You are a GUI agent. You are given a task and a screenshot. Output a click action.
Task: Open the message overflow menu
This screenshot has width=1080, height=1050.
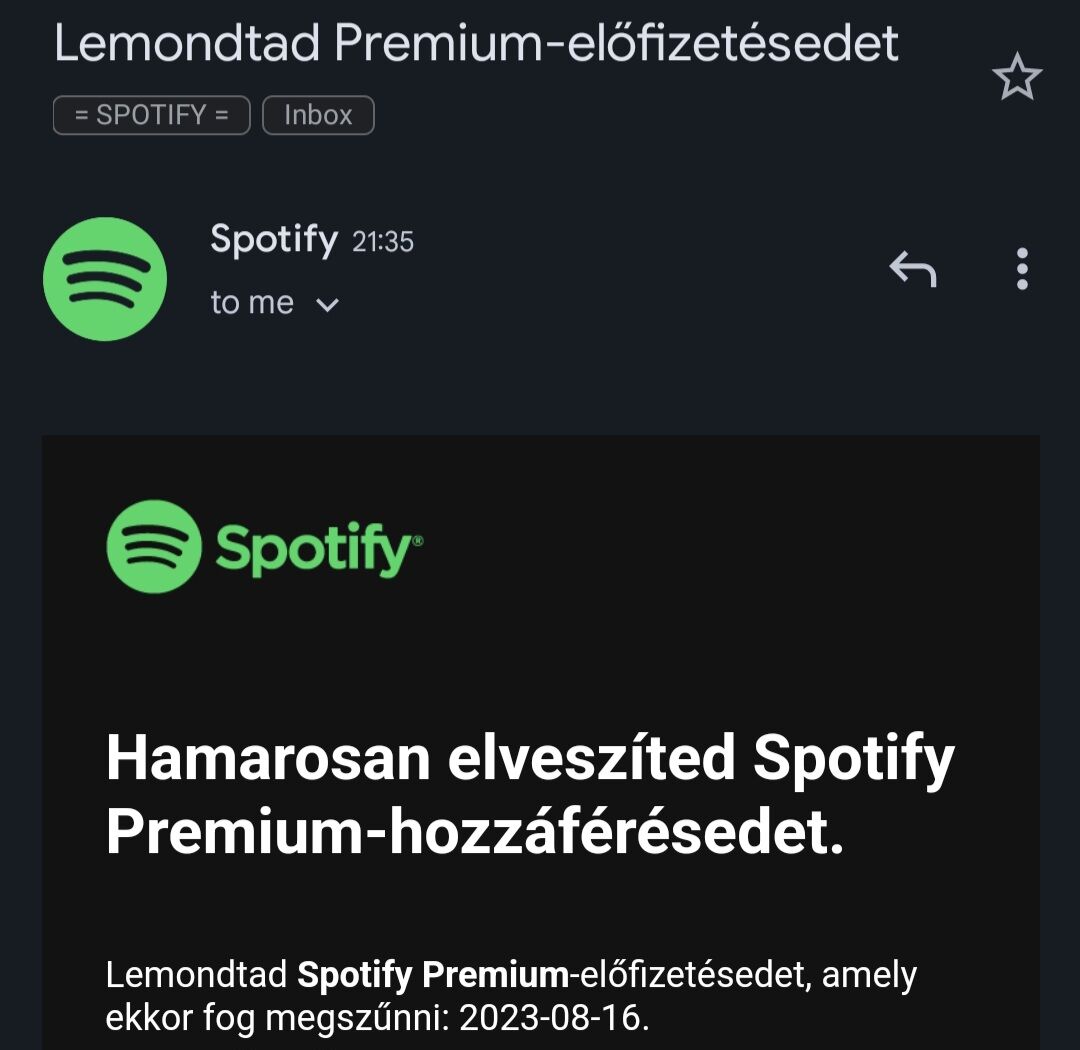tap(1021, 269)
